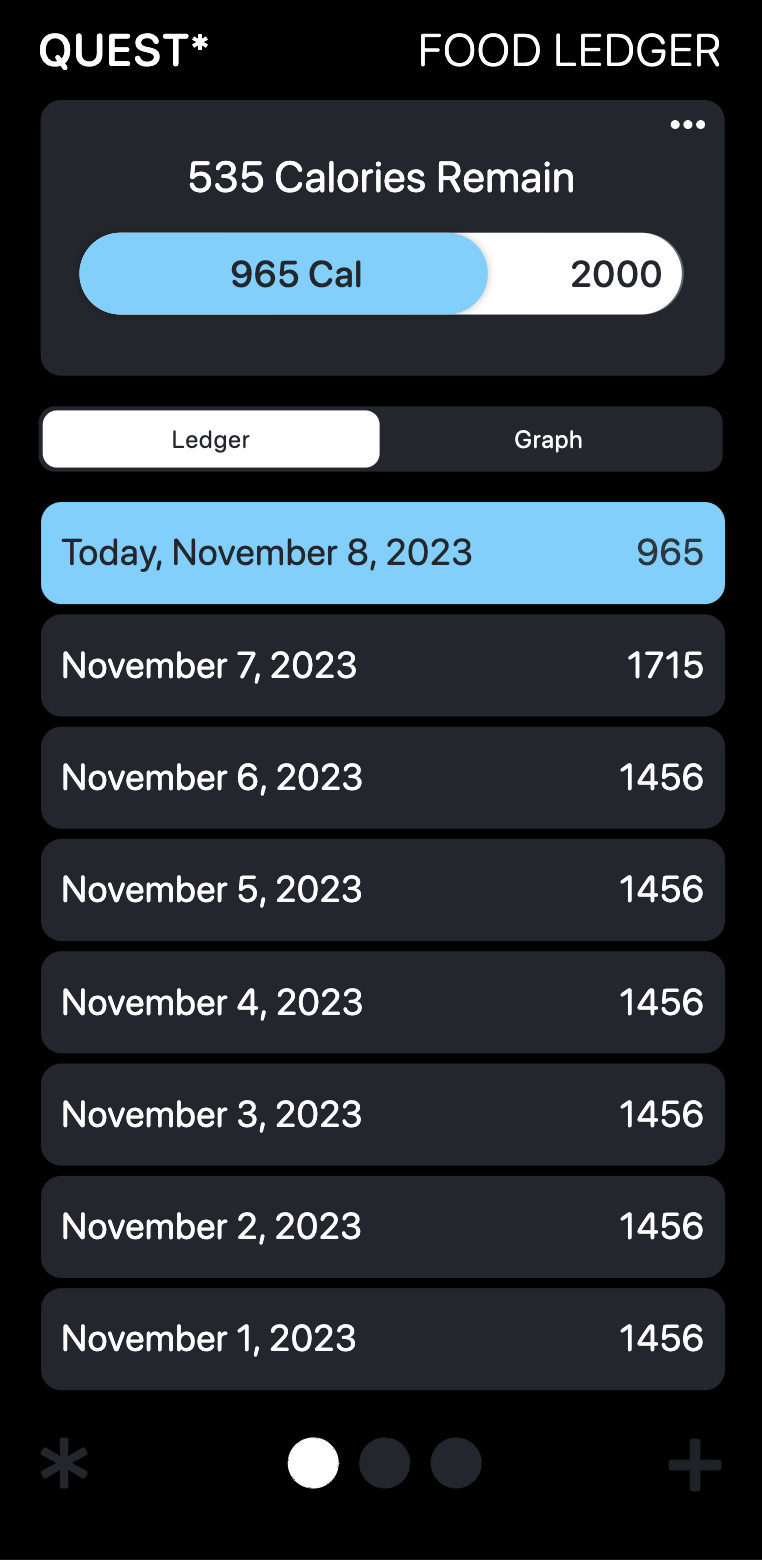Tap the asterisk icon in bottom bar

point(65,1464)
